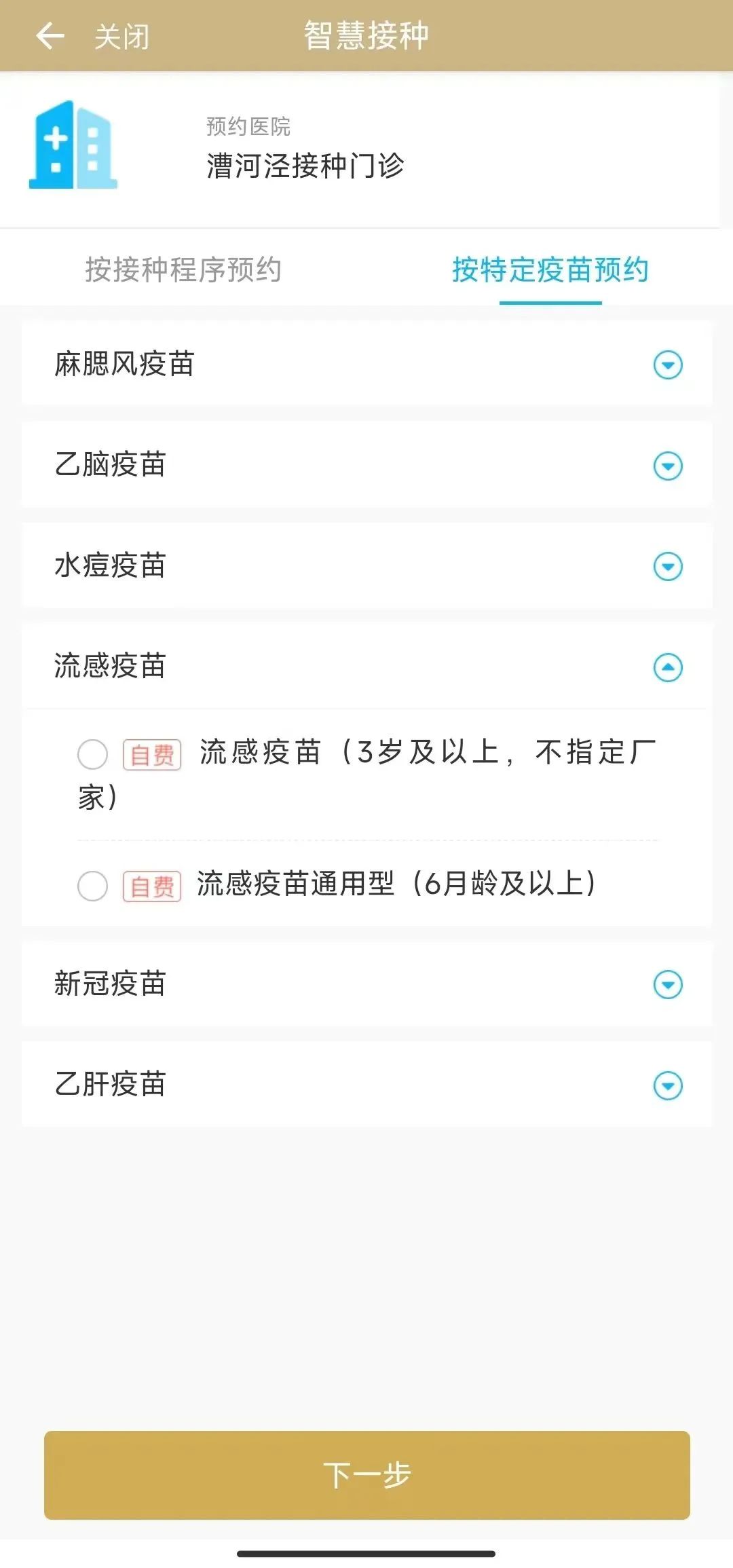Collapse the 流感疫苗 section

(668, 667)
